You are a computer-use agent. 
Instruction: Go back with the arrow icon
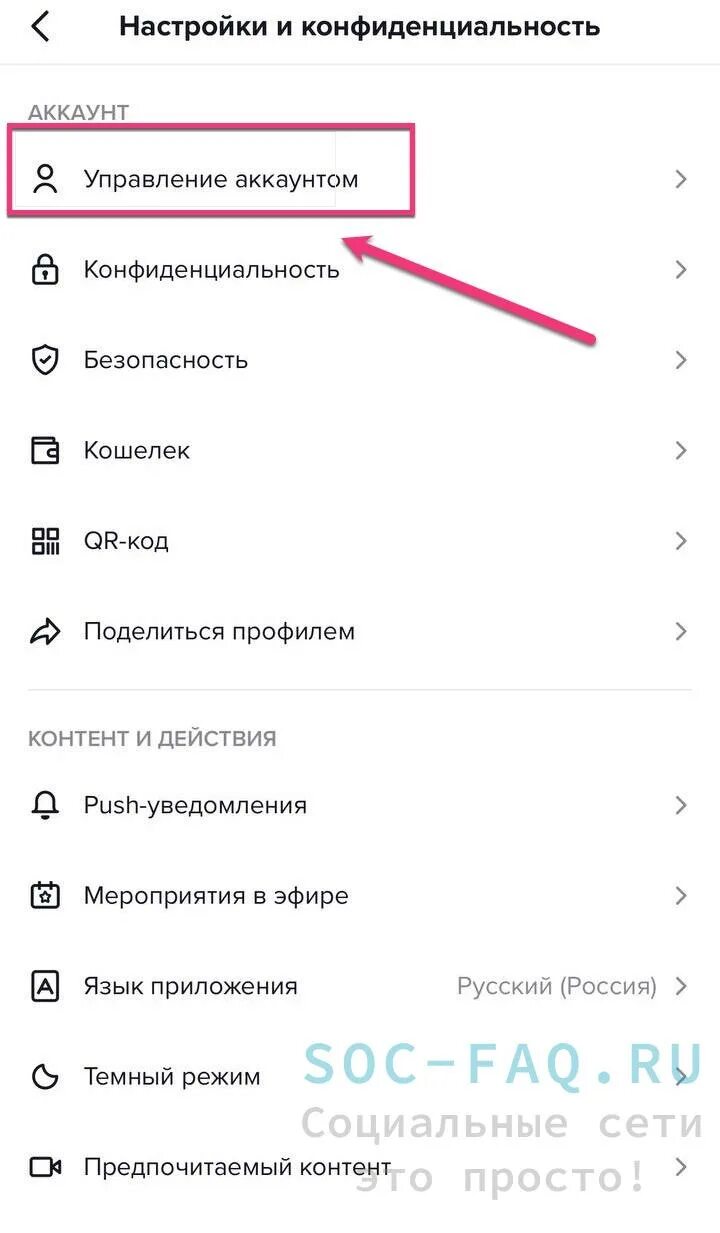pyautogui.click(x=40, y=27)
